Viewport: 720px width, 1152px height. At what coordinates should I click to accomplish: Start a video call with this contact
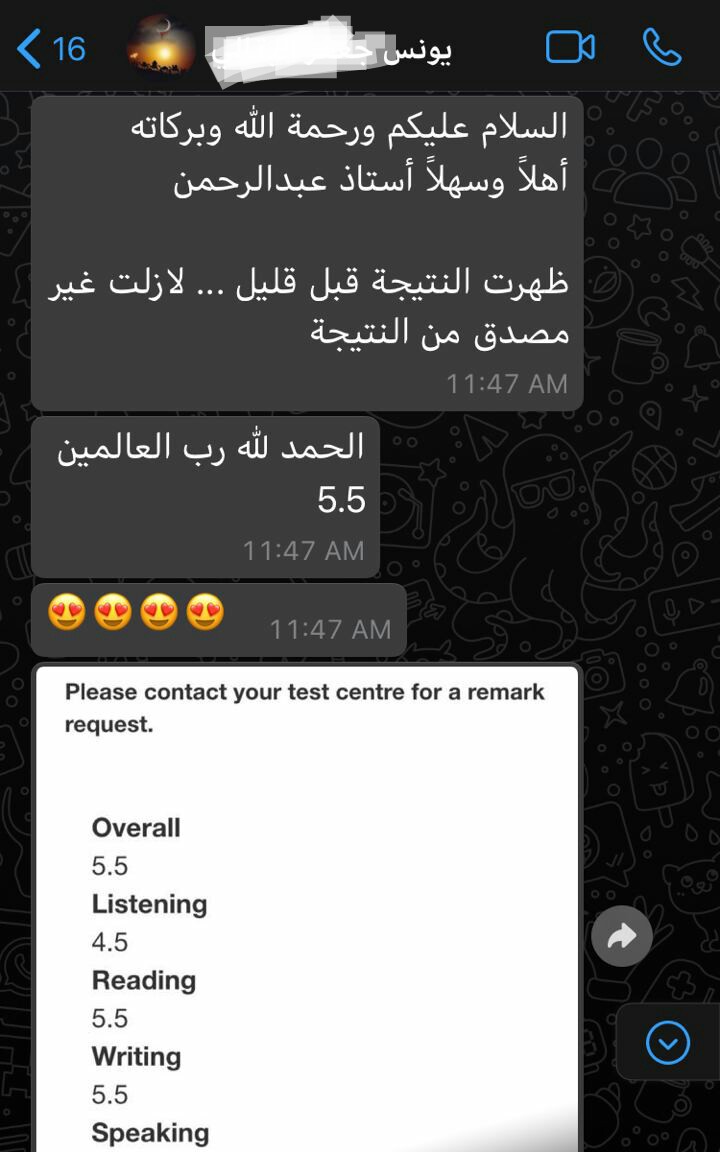pyautogui.click(x=570, y=47)
